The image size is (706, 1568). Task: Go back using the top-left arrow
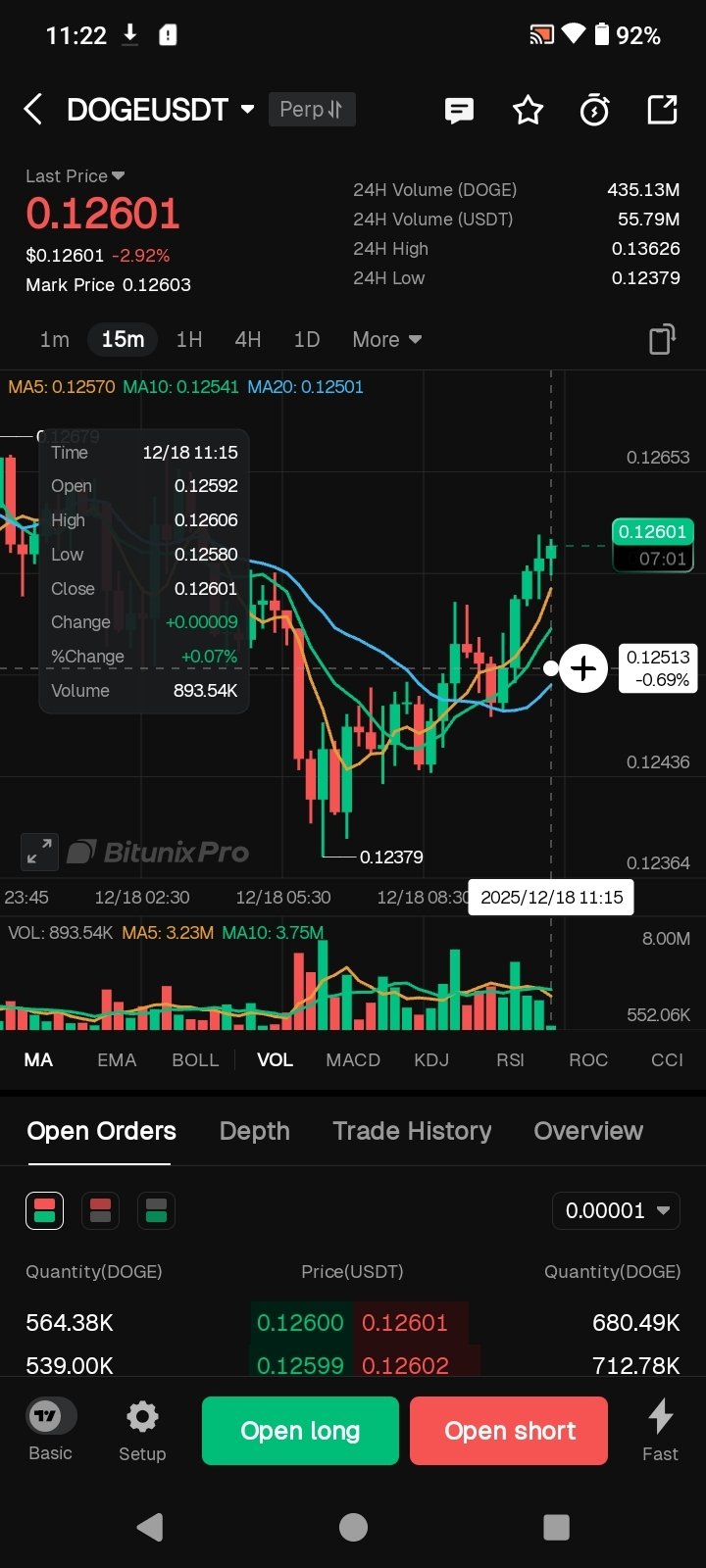pyautogui.click(x=33, y=109)
